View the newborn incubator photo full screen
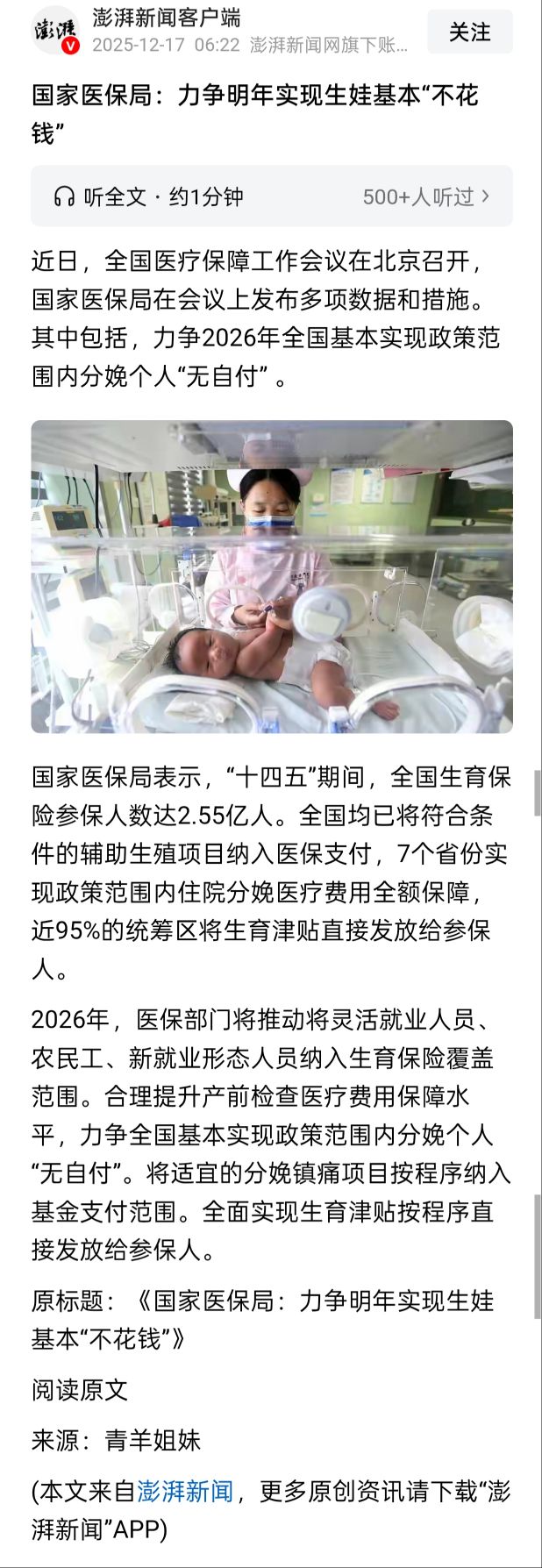Viewport: 542px width, 1568px height. [x=272, y=576]
